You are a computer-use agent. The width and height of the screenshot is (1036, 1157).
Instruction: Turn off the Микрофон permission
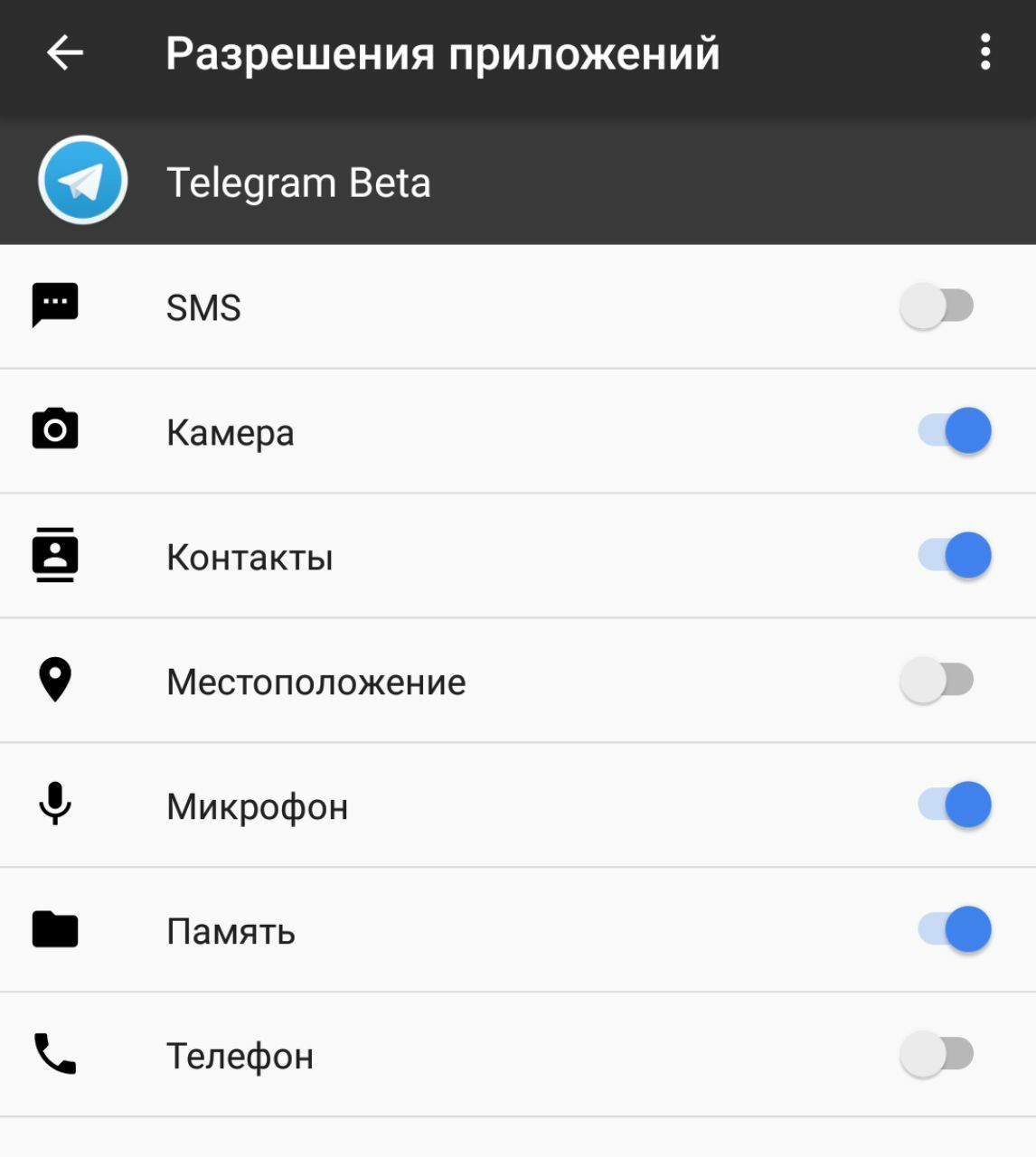point(955,805)
